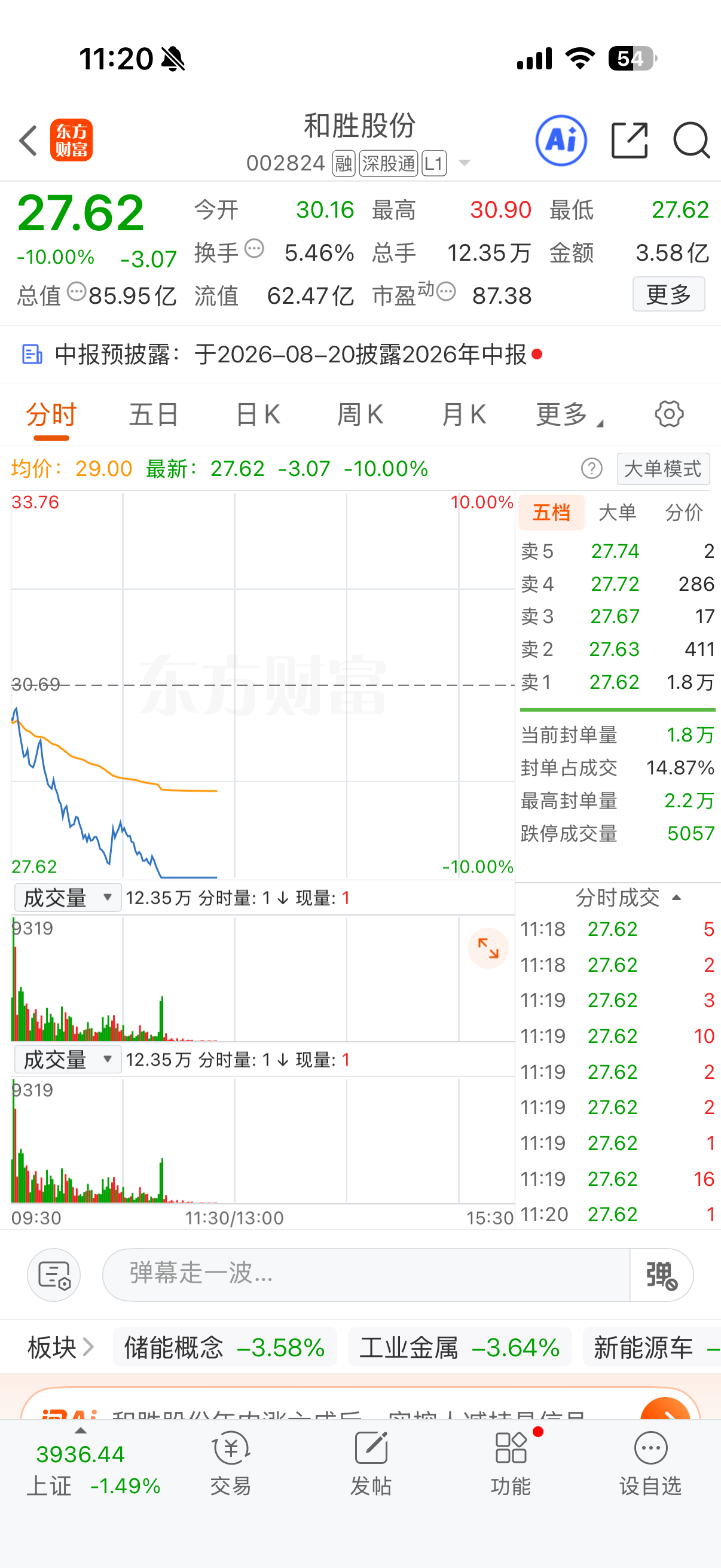Go back using the top-left arrow
This screenshot has width=721, height=1568.
pos(29,141)
